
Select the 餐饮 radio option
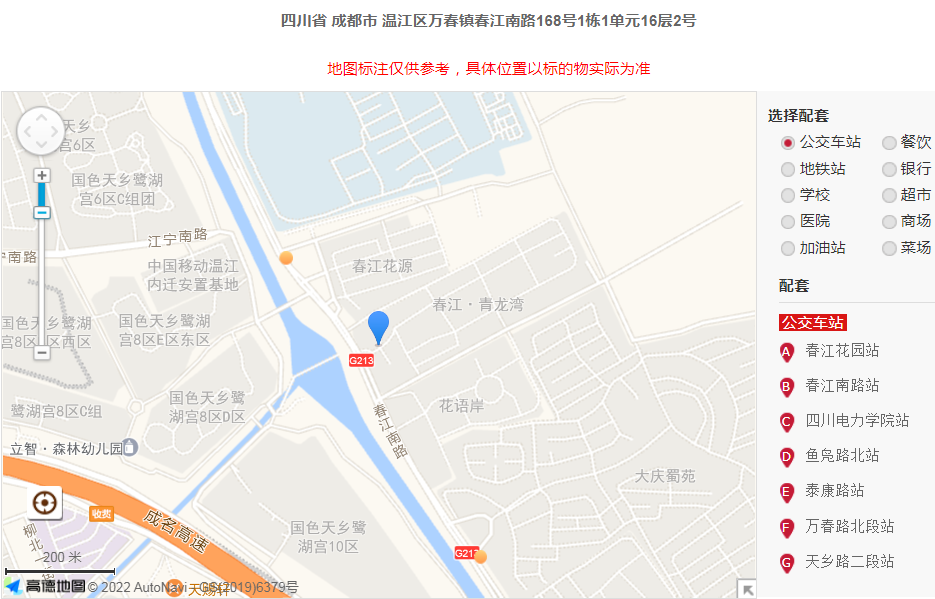coord(889,143)
